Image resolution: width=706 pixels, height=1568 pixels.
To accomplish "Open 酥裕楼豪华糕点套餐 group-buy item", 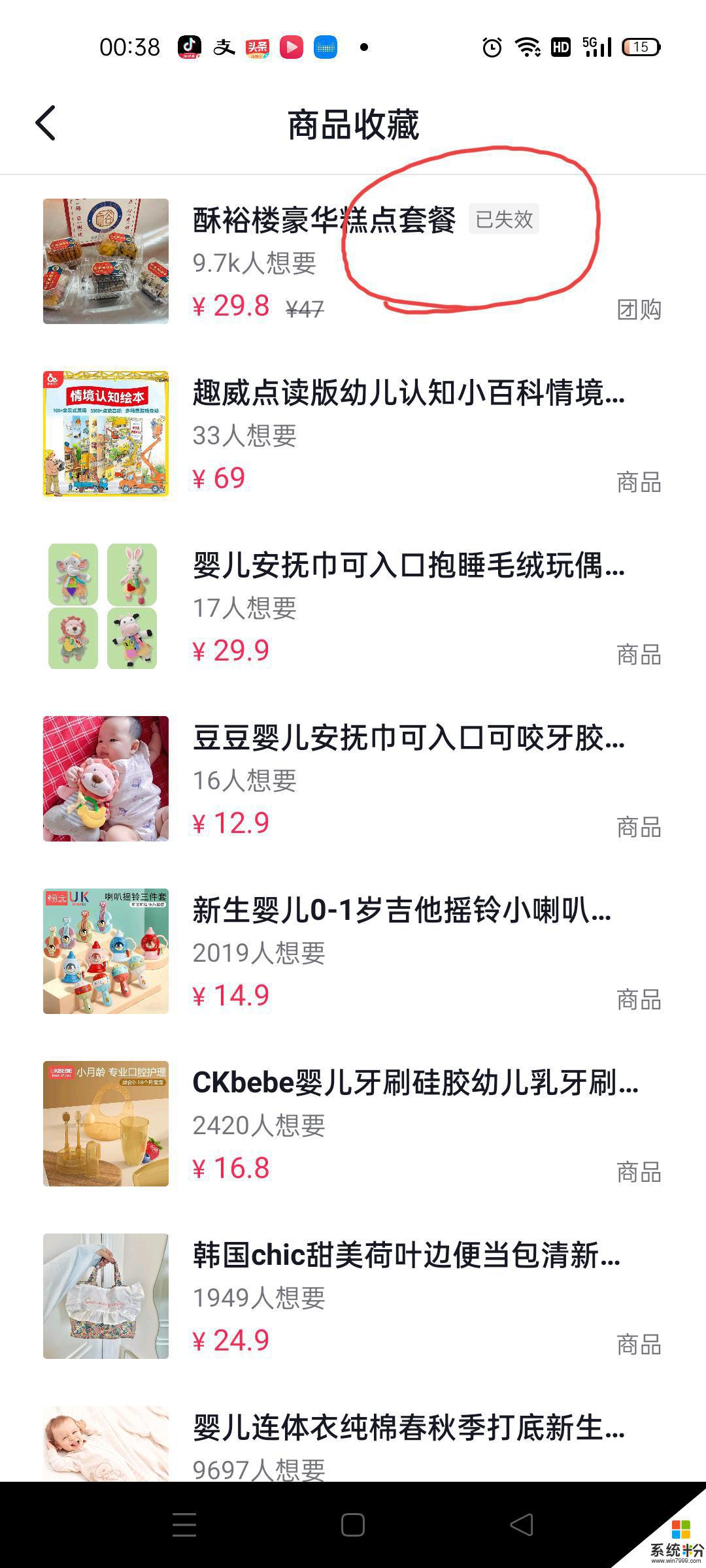I will tap(324, 220).
